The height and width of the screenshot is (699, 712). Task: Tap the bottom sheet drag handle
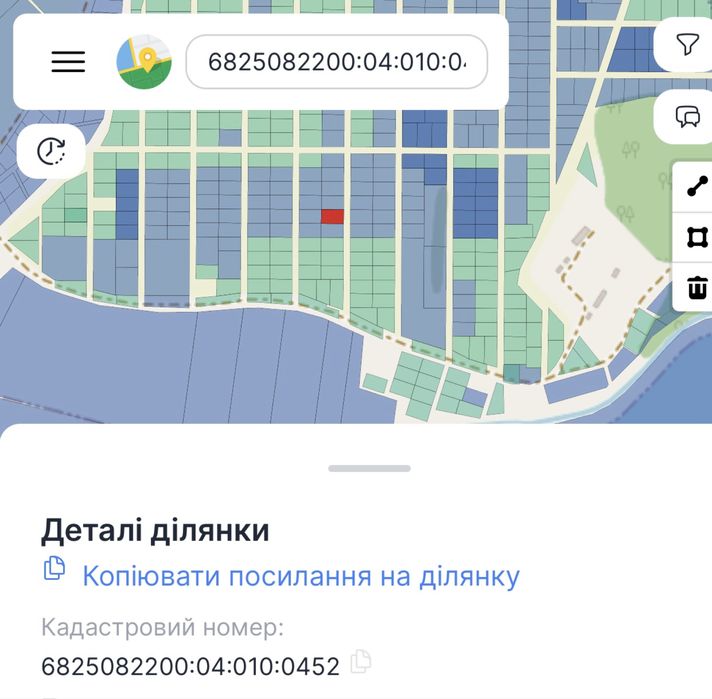[x=369, y=468]
